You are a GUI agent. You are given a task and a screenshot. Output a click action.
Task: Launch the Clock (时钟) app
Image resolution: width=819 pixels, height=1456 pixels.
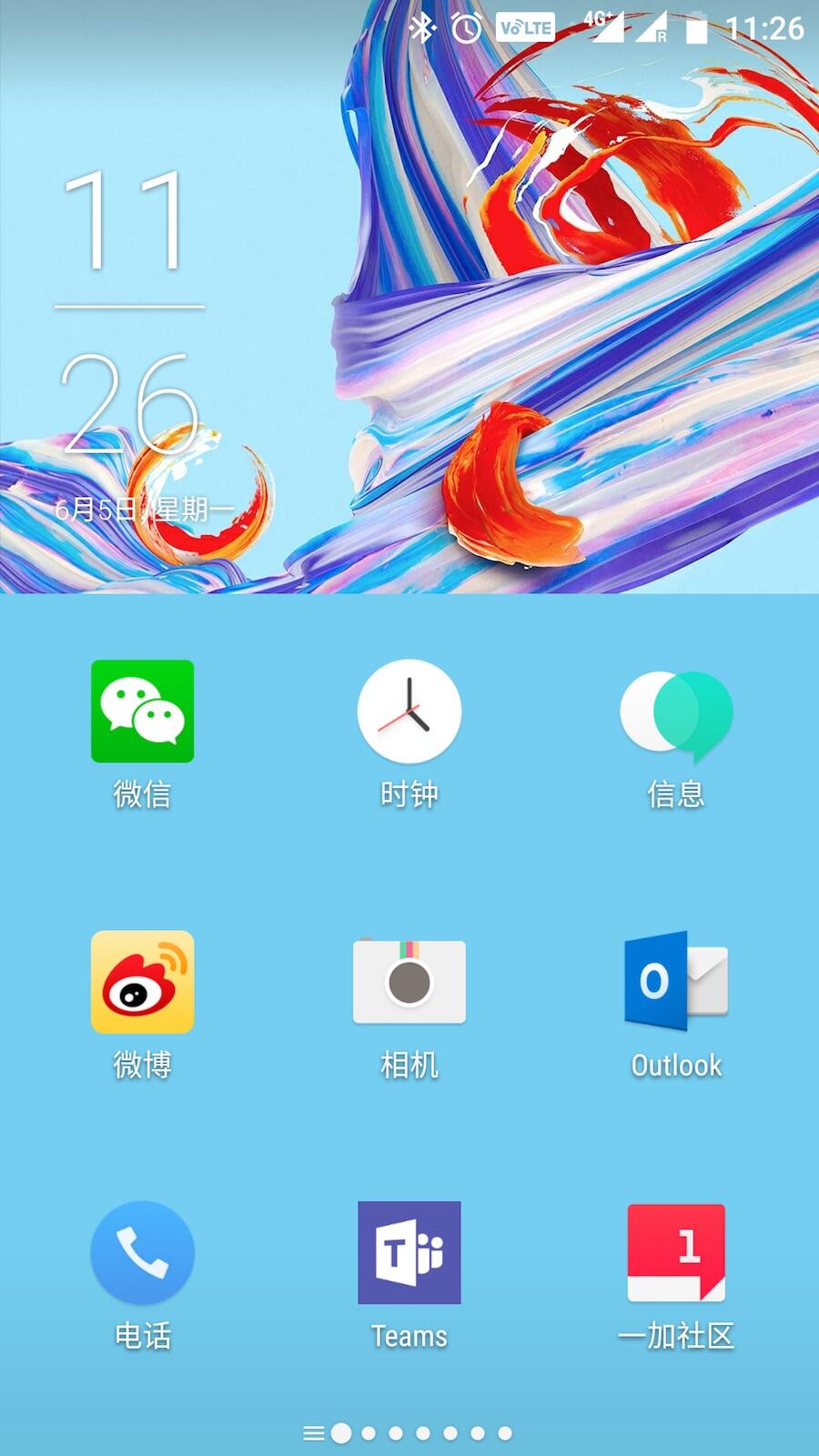tap(409, 711)
